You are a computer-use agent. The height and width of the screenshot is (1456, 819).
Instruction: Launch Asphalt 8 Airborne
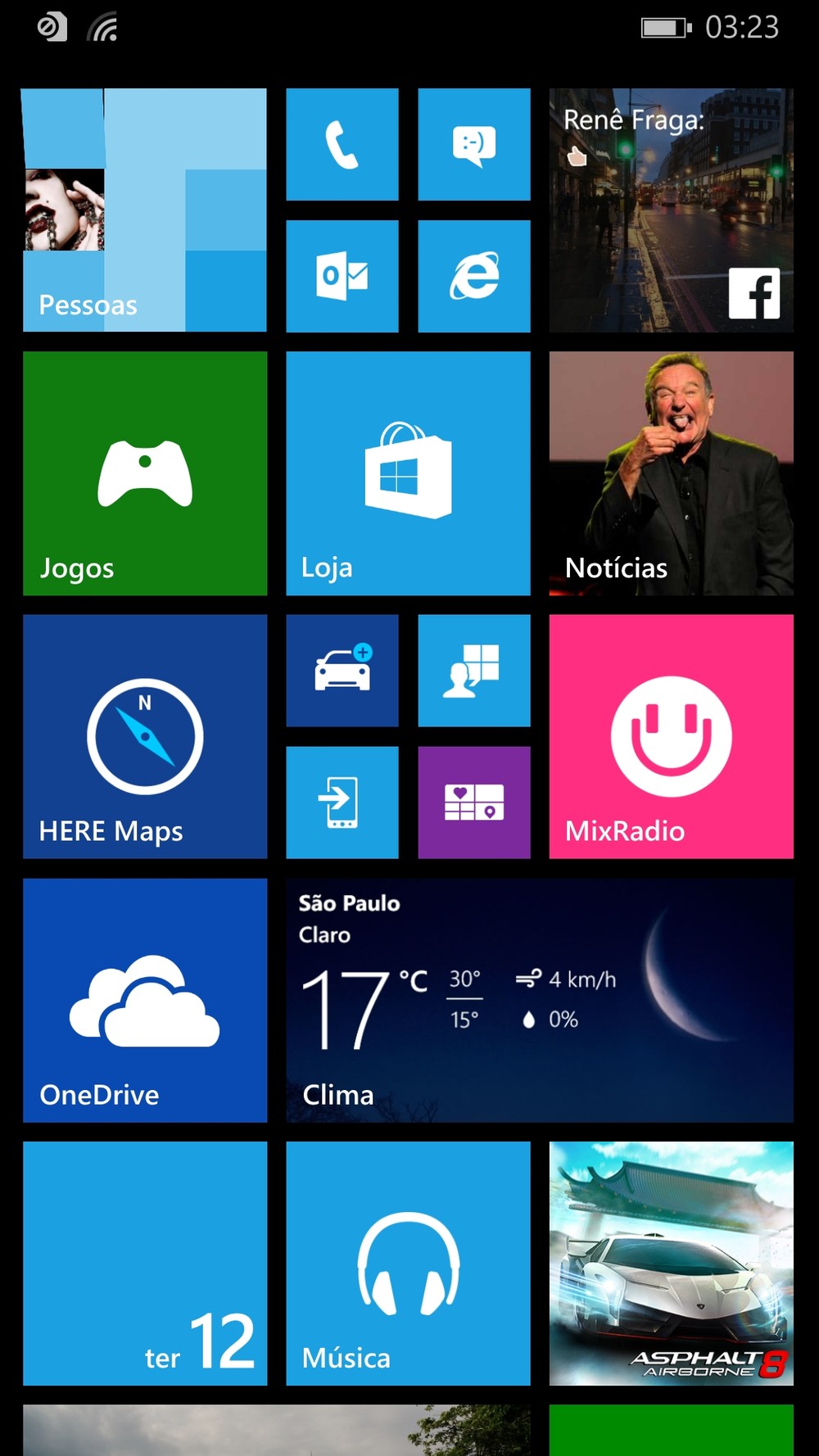[672, 1264]
